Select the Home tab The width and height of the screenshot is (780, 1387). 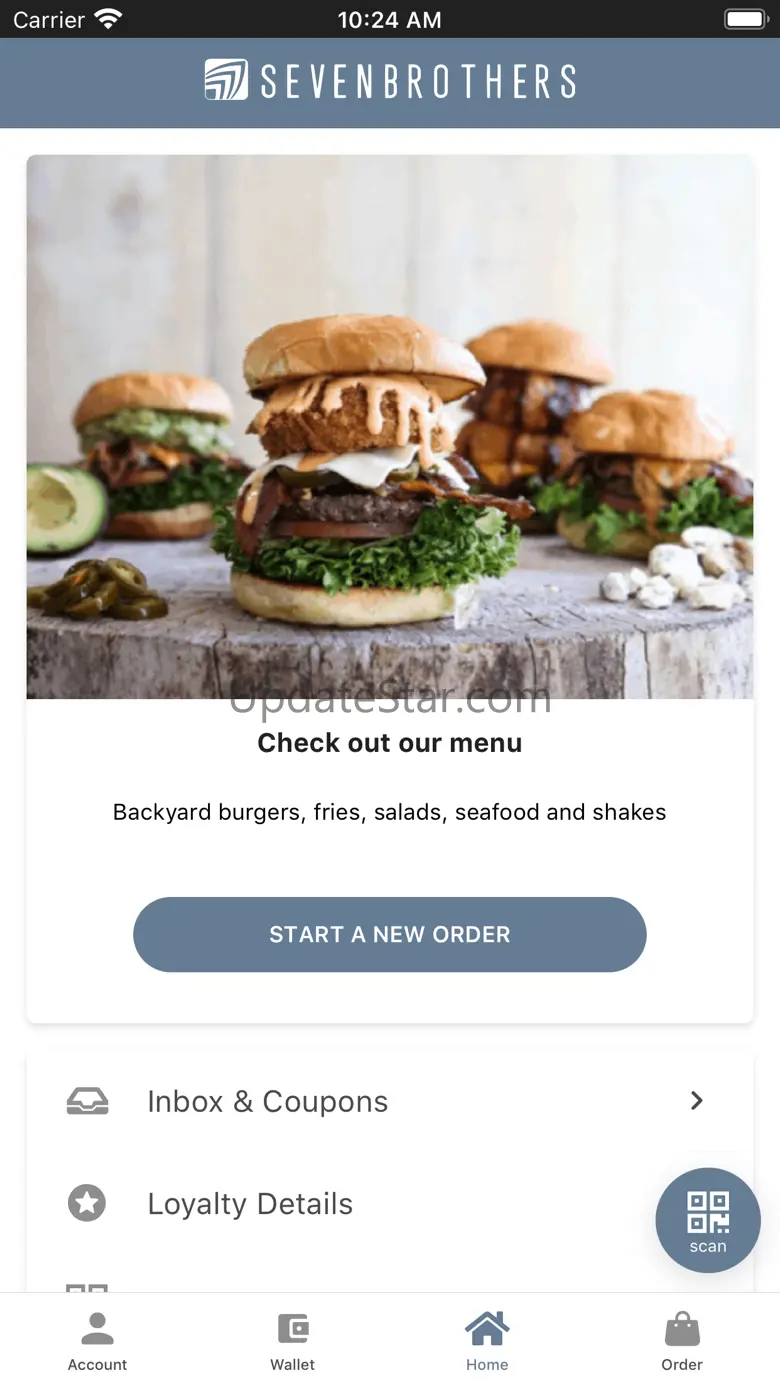pos(487,1341)
